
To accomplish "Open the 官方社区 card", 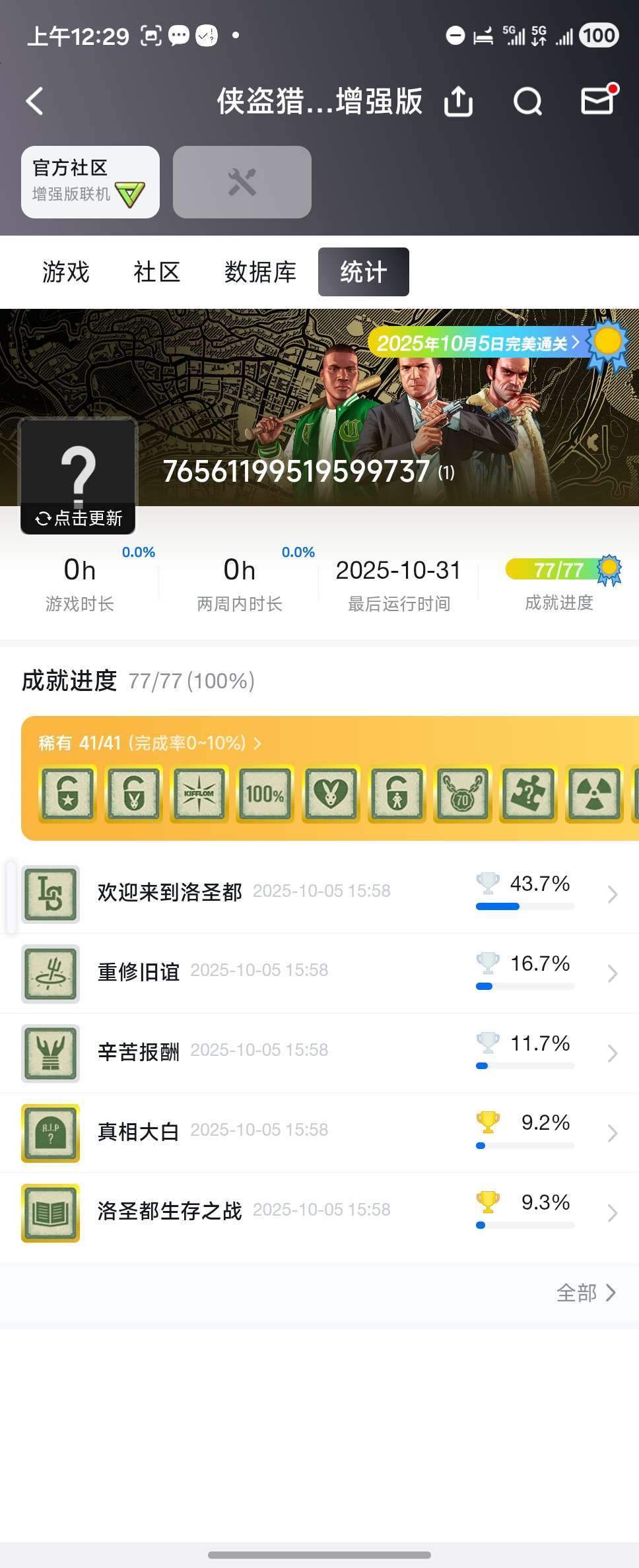I will [x=90, y=182].
